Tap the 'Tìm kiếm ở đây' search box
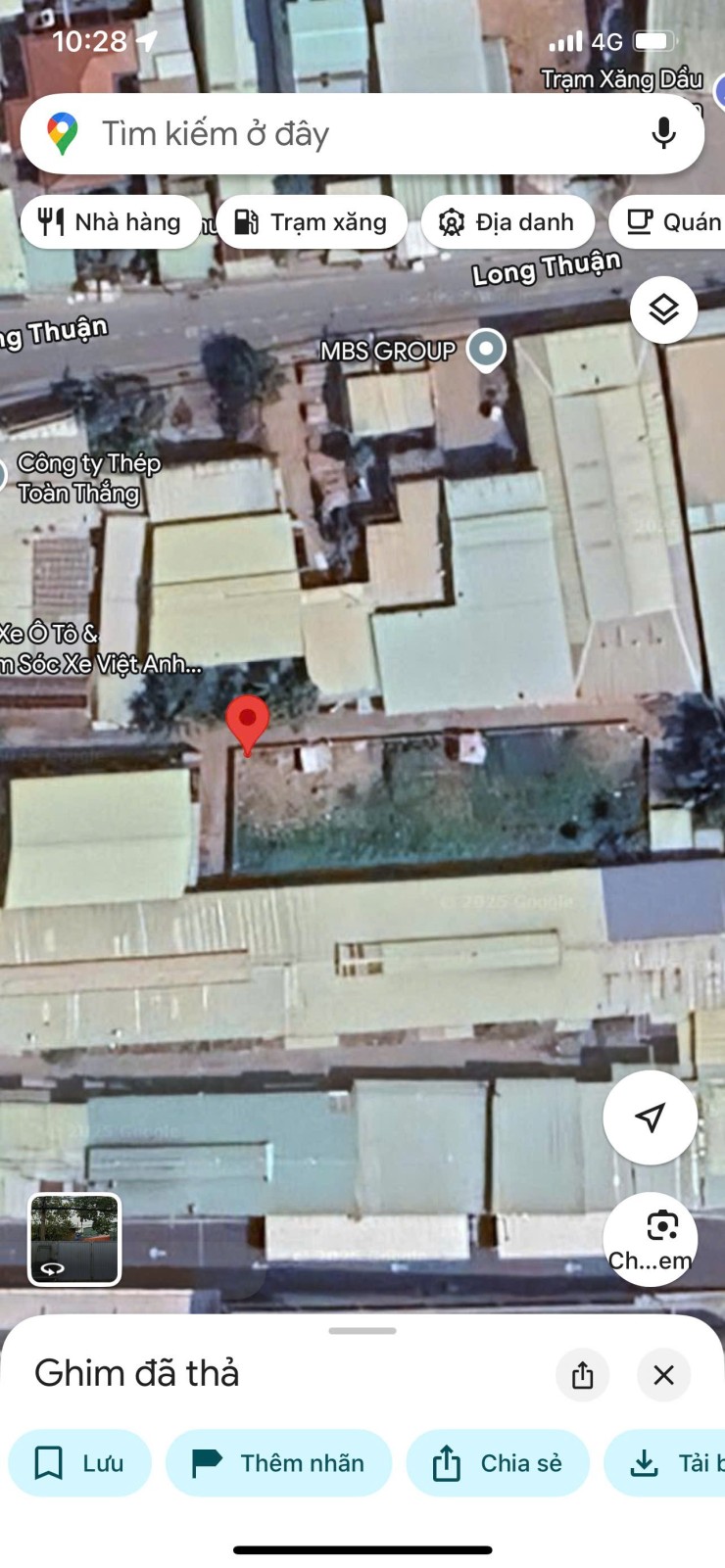Viewport: 725px width, 1568px height. point(333,133)
